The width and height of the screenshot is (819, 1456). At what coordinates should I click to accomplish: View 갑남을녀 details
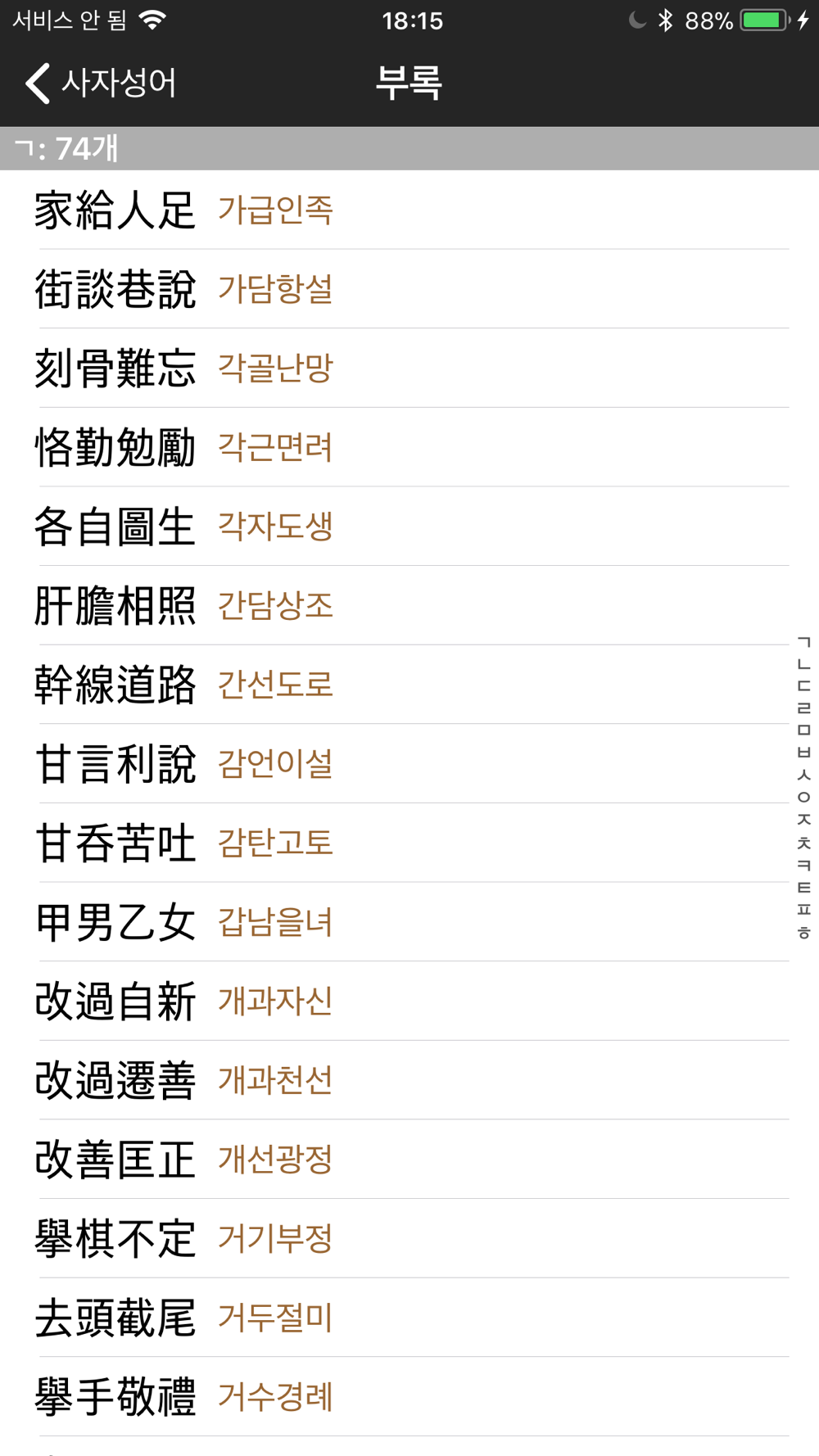[409, 921]
